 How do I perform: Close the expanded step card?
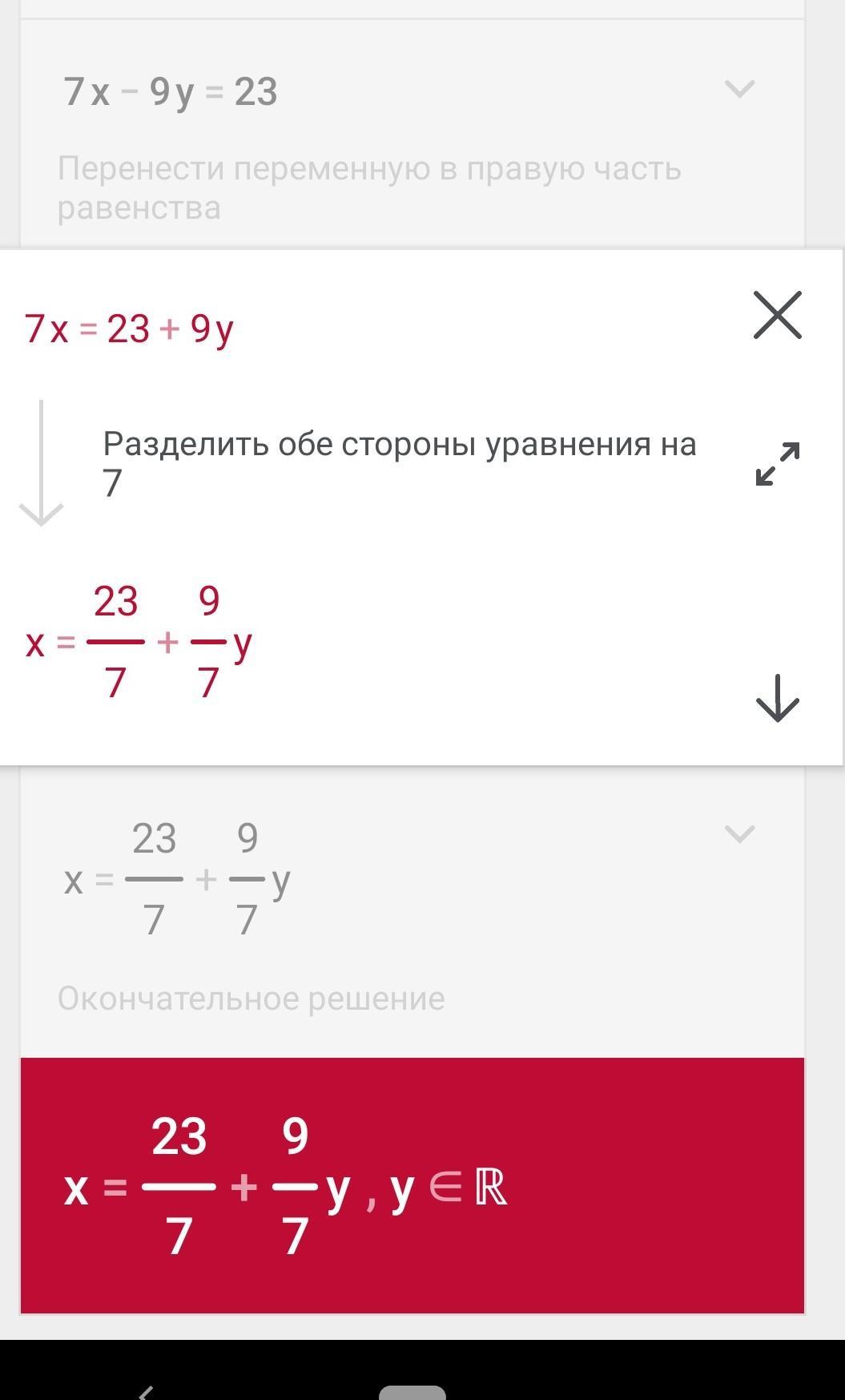click(777, 315)
